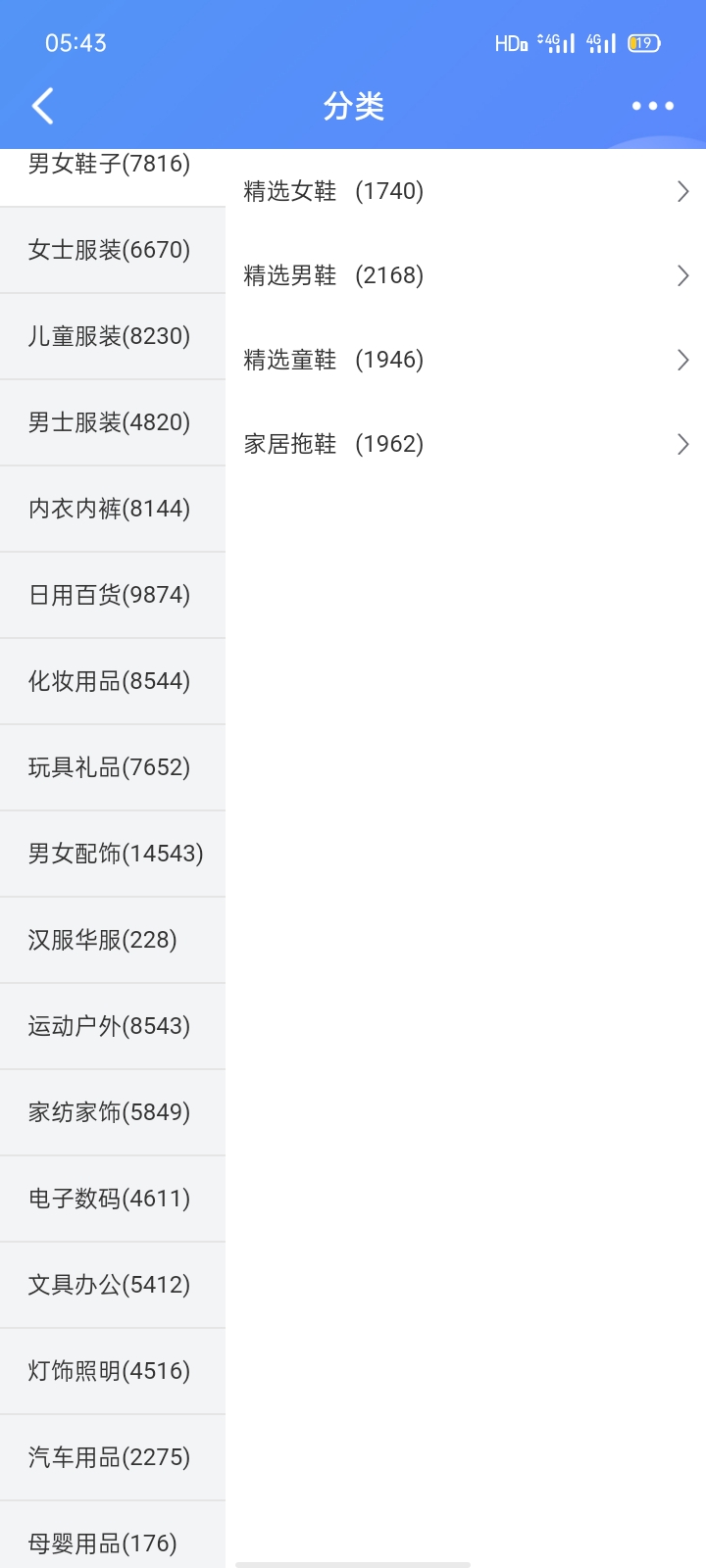Show 玩具礼品 category items

(110, 767)
